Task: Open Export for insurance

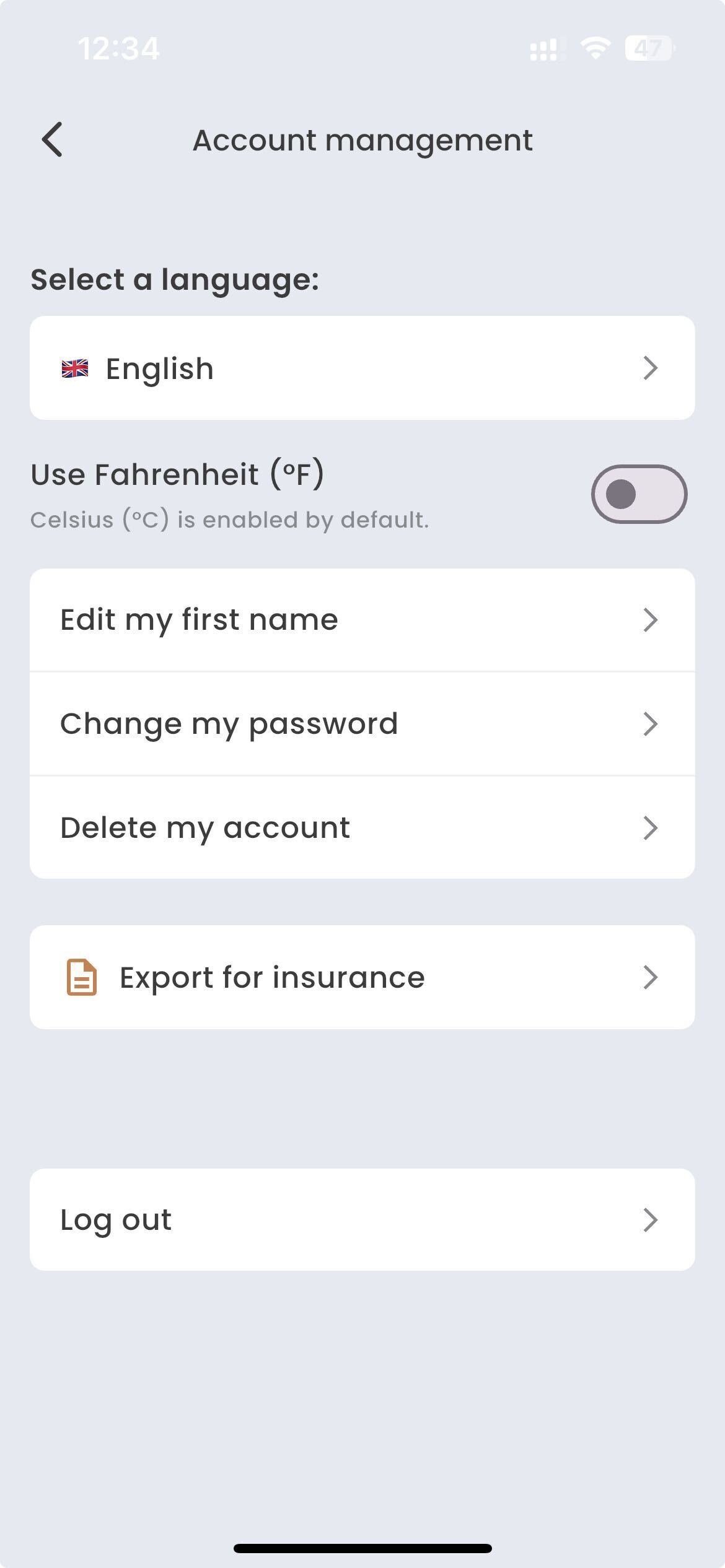Action: click(362, 977)
